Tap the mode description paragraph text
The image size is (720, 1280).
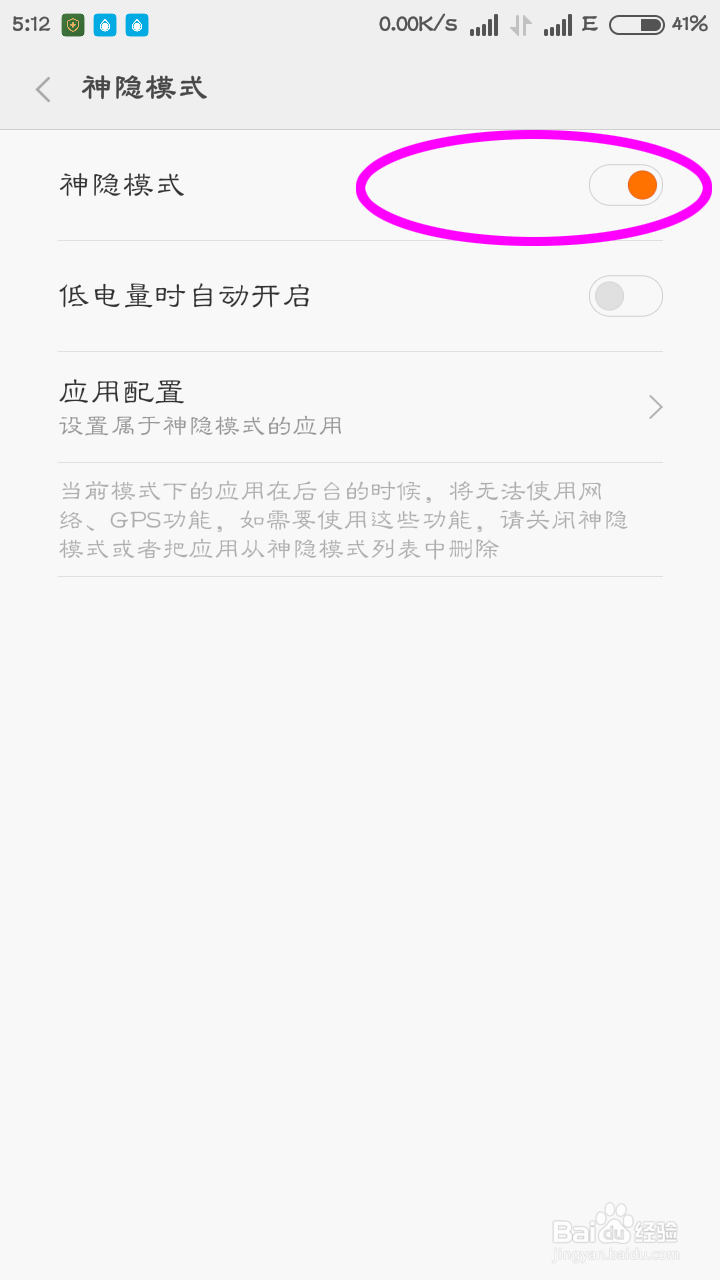pos(360,519)
